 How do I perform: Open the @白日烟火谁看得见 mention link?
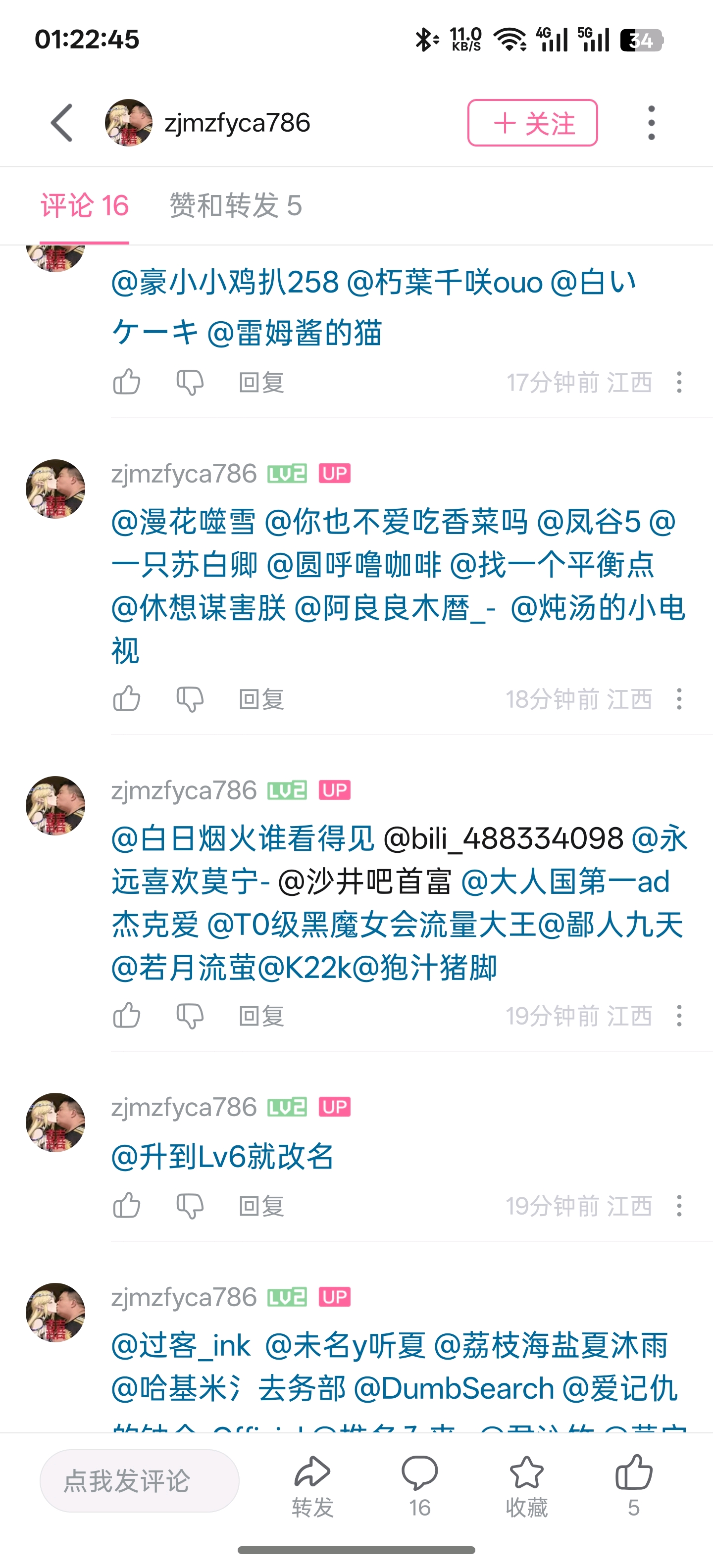click(242, 839)
